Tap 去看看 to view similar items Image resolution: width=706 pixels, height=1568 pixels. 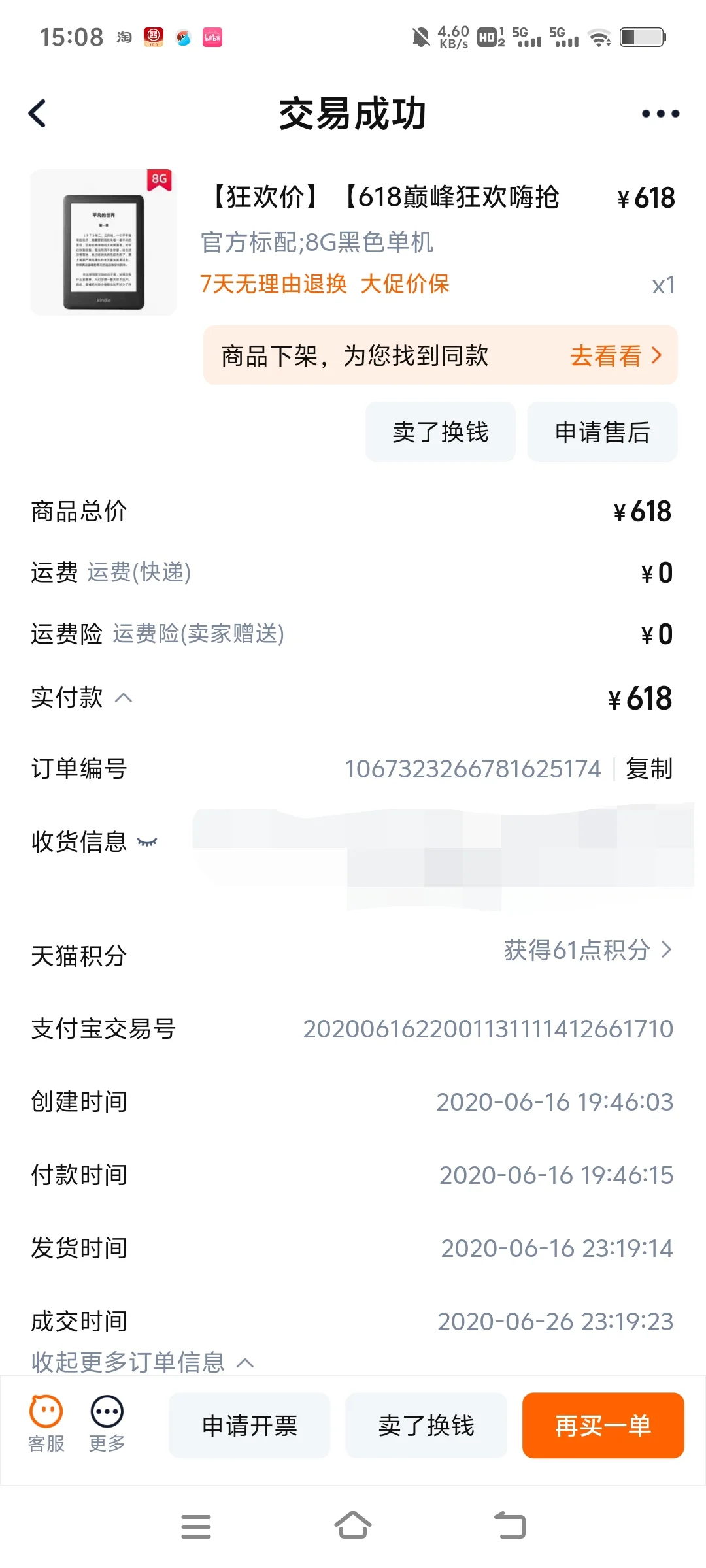coord(616,356)
